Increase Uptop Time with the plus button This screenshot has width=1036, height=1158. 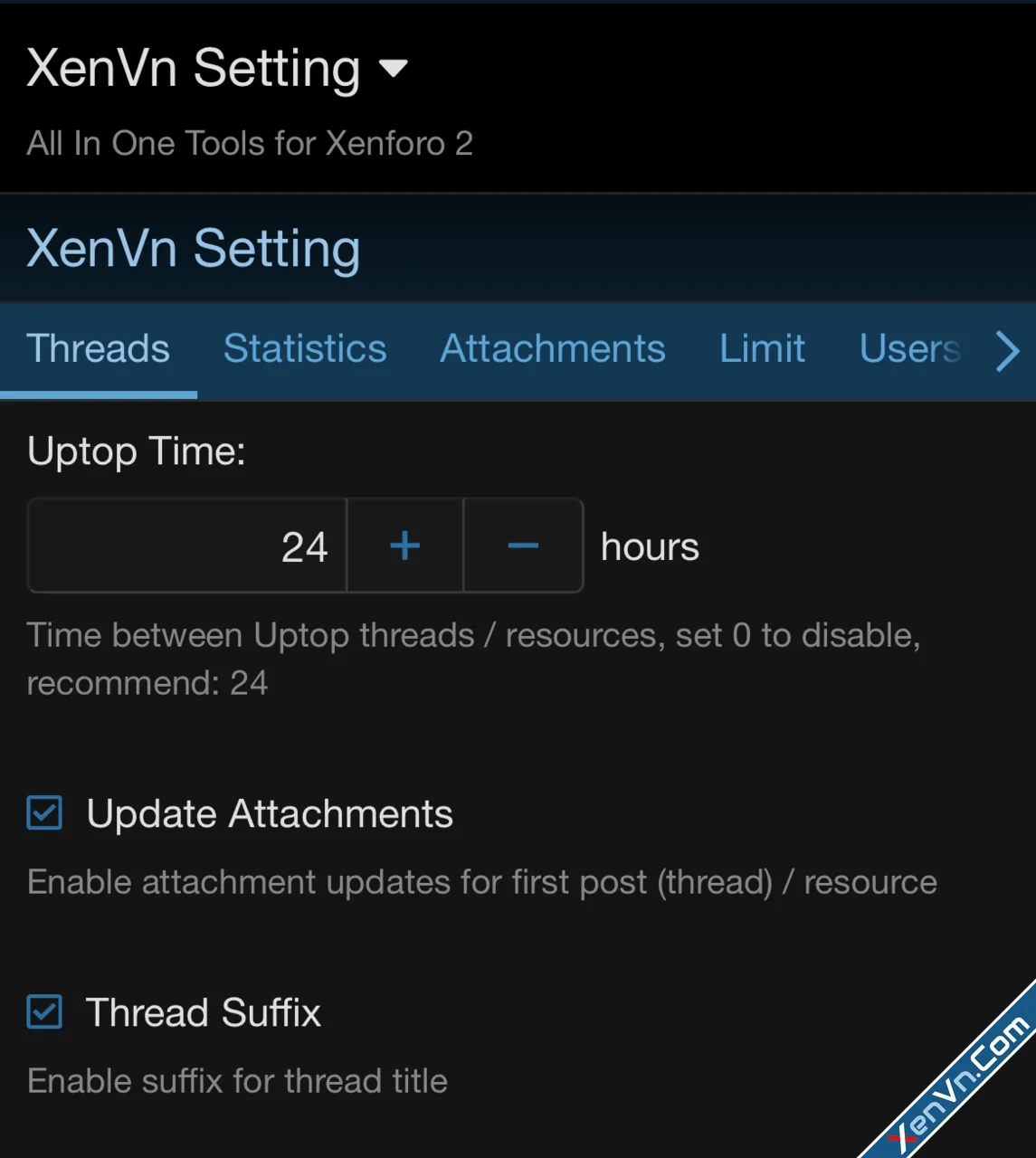click(x=404, y=546)
